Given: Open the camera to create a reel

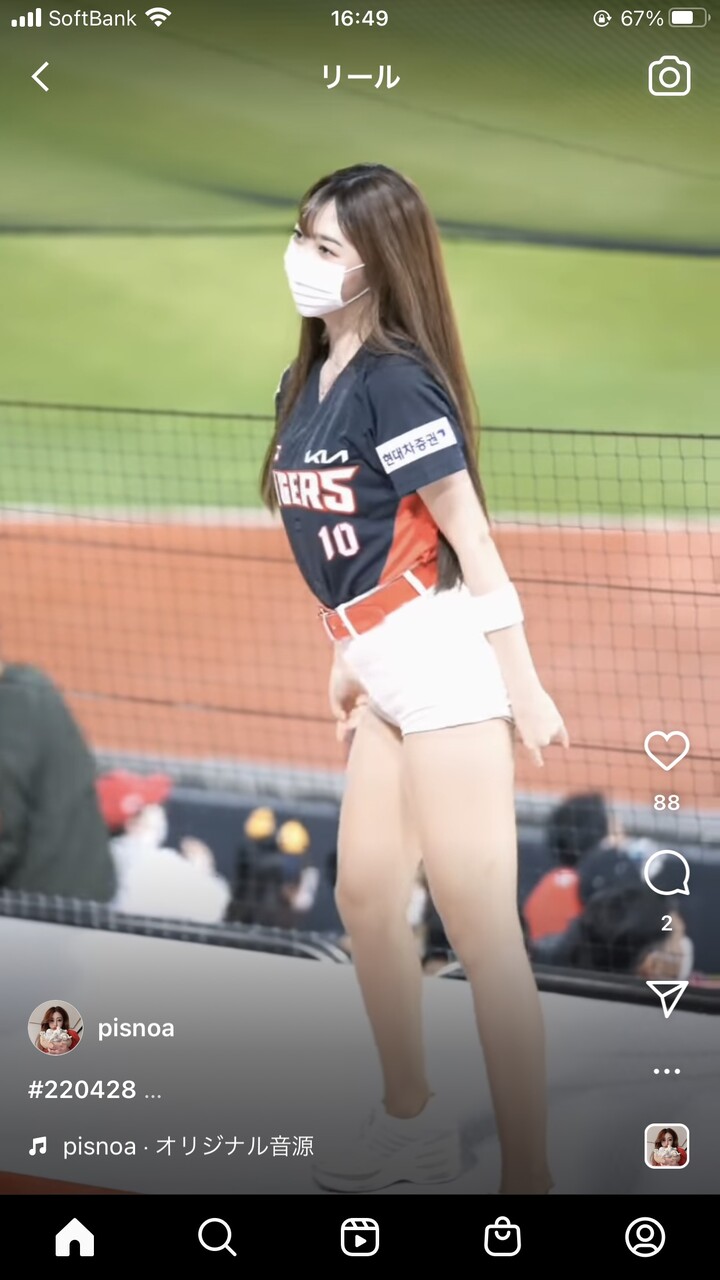Looking at the screenshot, I should pyautogui.click(x=669, y=77).
